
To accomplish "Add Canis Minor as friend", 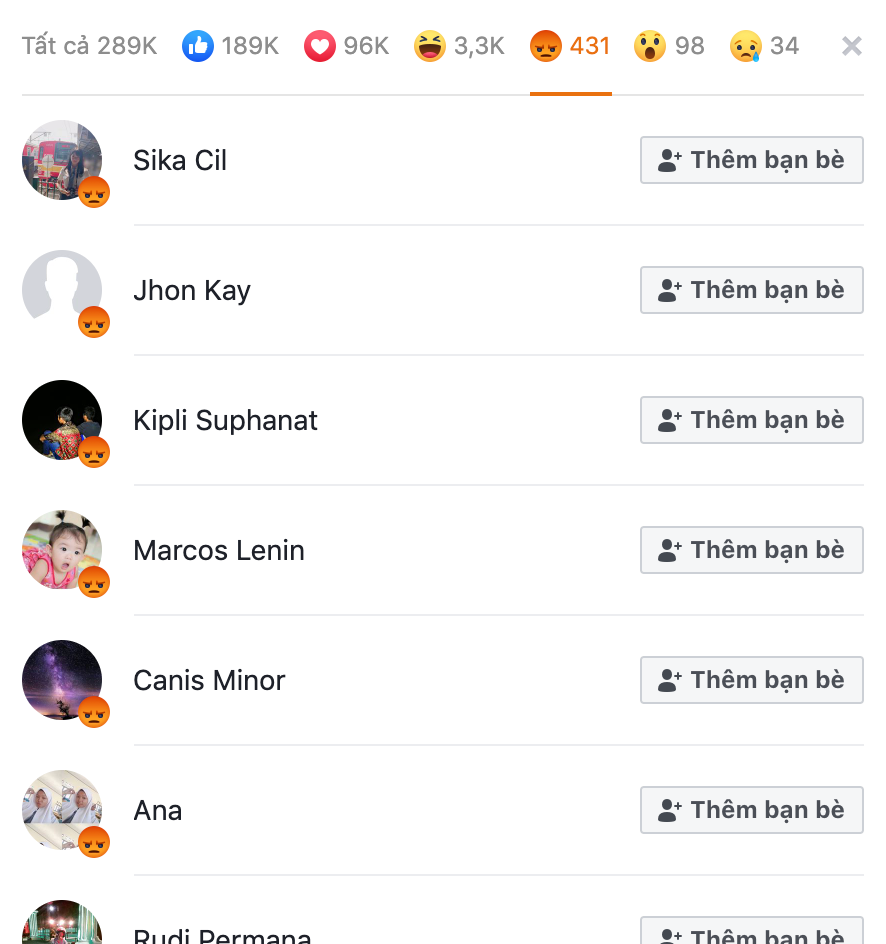I will point(751,680).
